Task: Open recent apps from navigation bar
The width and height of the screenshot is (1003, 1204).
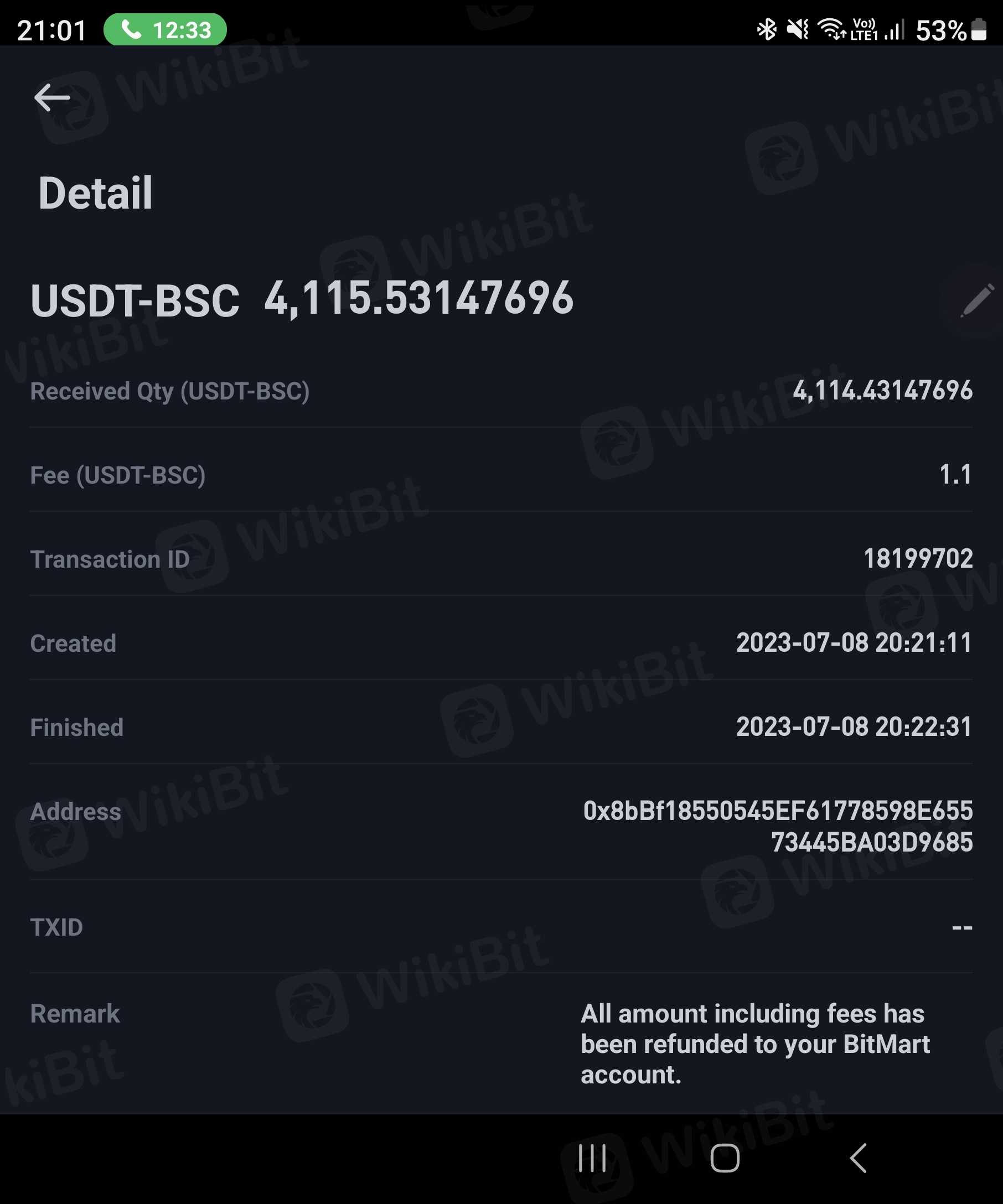Action: tap(592, 1158)
